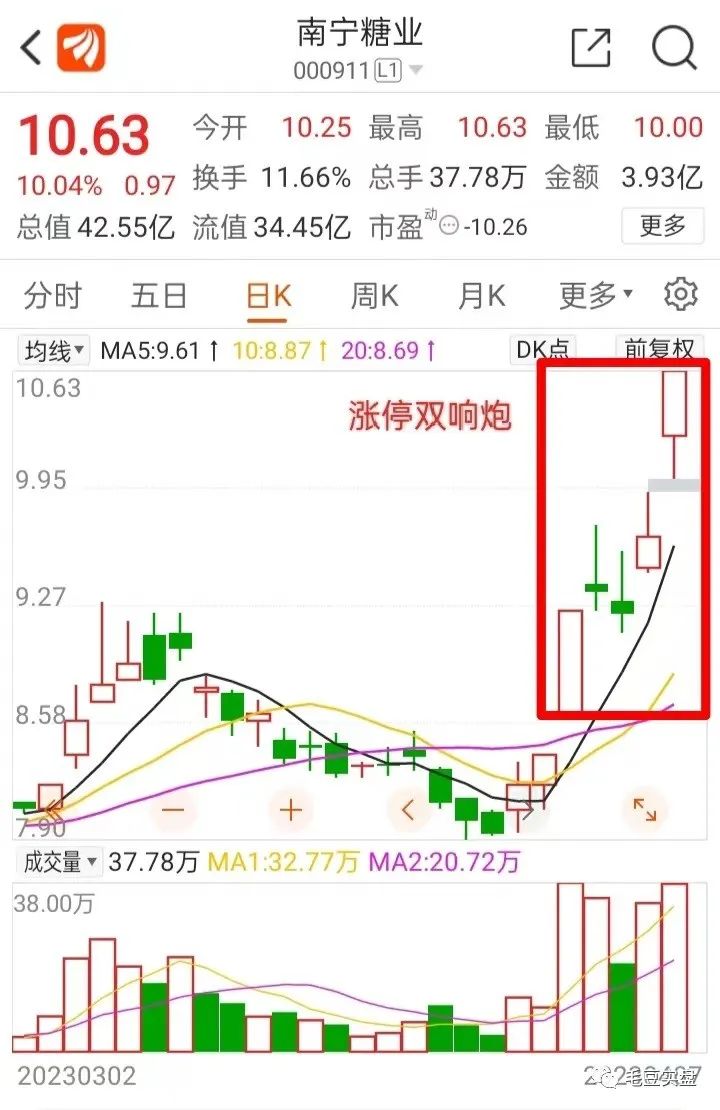720x1110 pixels.
Task: Zoom in the chart with plus
Action: point(290,809)
